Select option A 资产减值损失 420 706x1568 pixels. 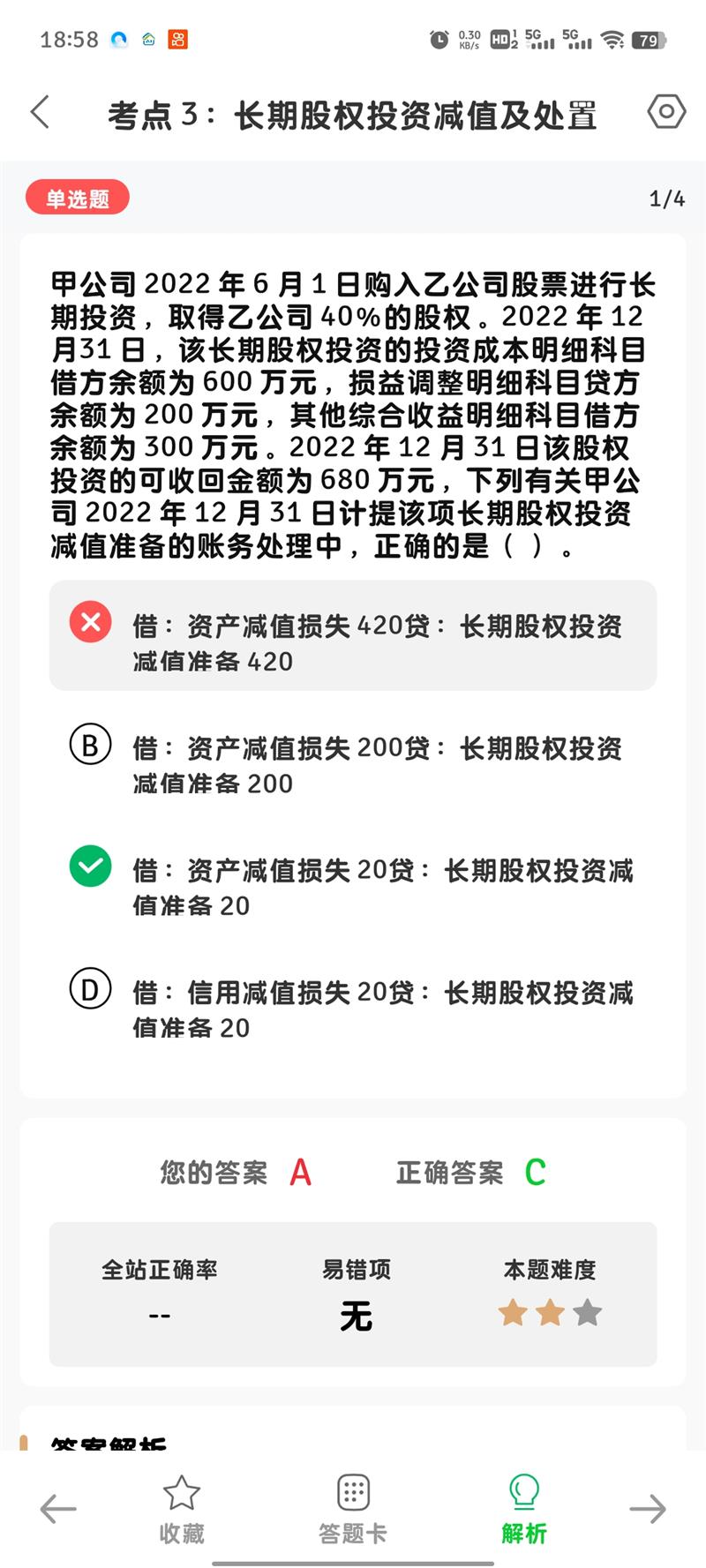[353, 635]
